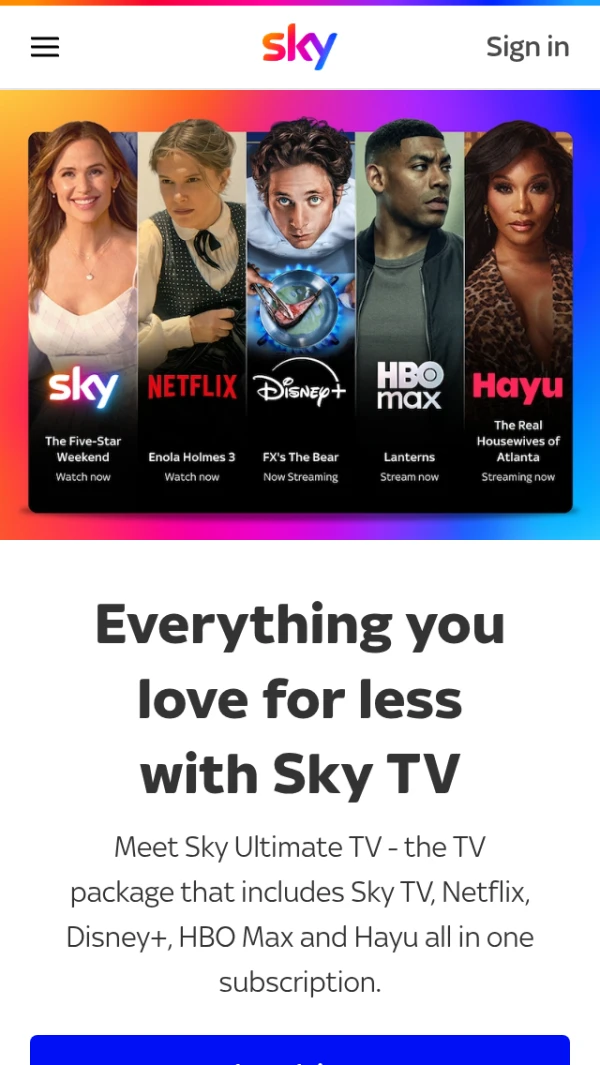
Task: Go to Sky homepage via logo
Action: pos(300,47)
